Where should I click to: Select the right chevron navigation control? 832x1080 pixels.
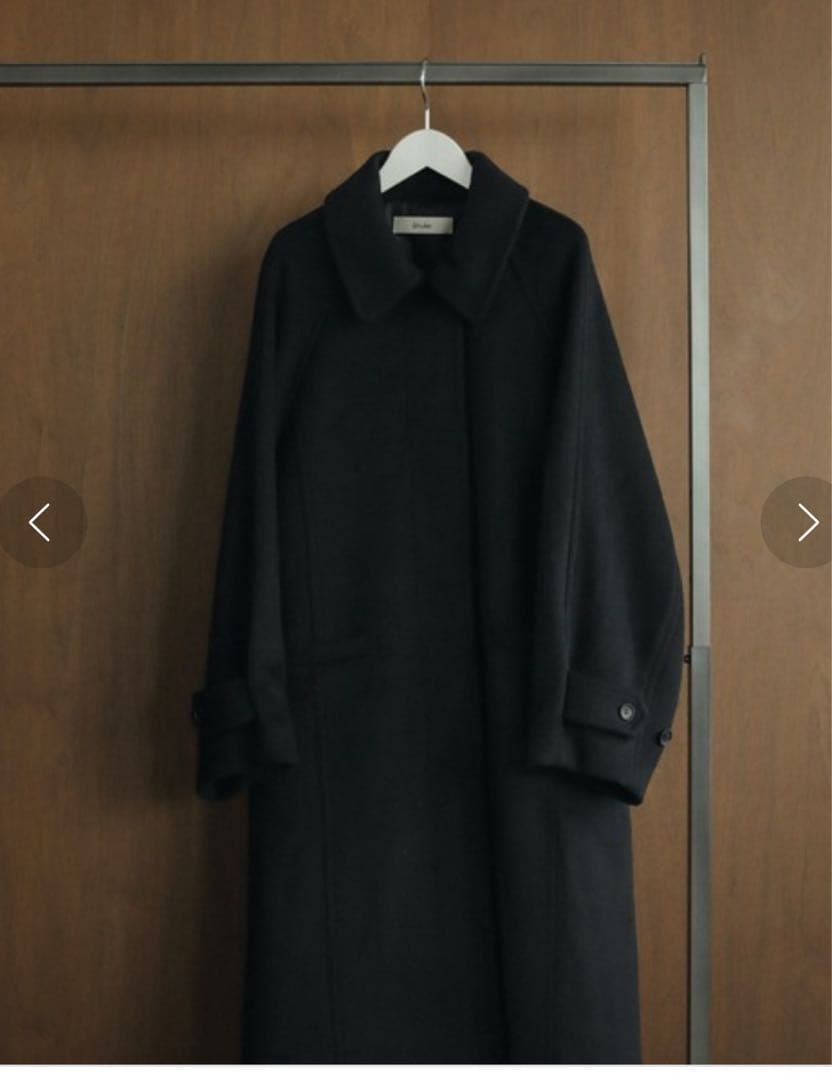tap(805, 520)
